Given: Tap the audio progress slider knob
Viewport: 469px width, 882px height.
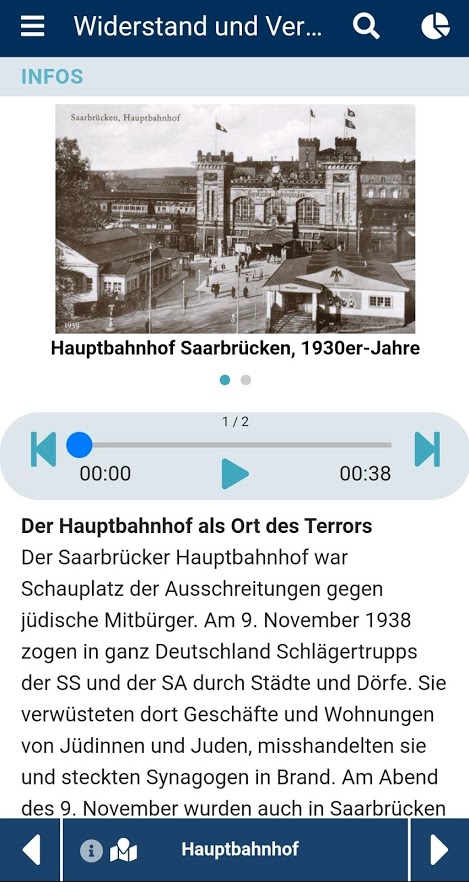Looking at the screenshot, I should (79, 445).
